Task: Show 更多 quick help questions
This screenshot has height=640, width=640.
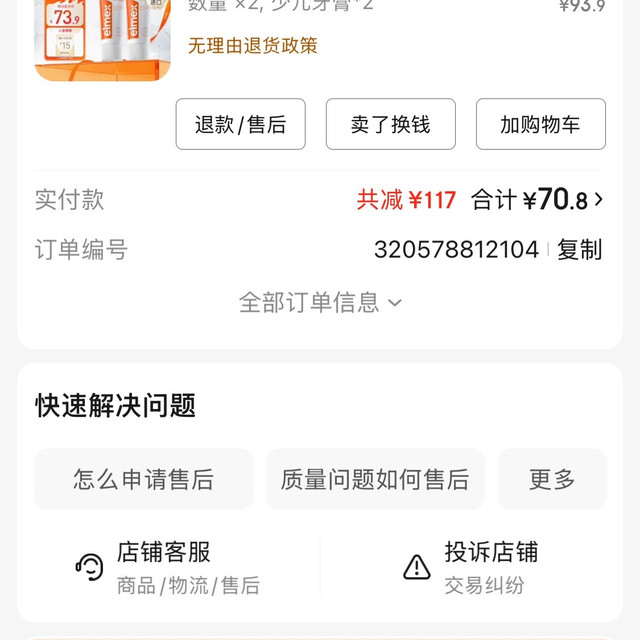Action: 552,480
